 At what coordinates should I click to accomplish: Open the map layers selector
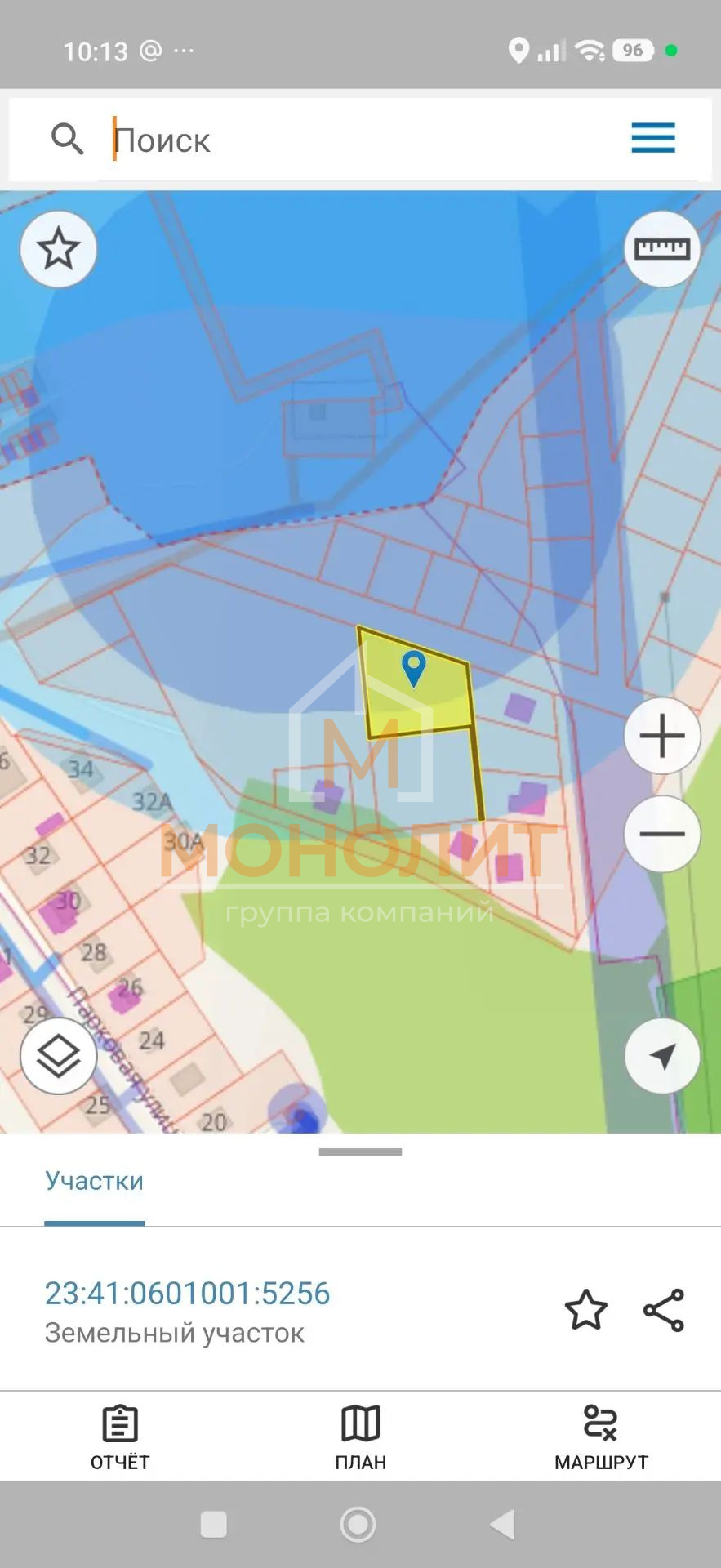(59, 1056)
